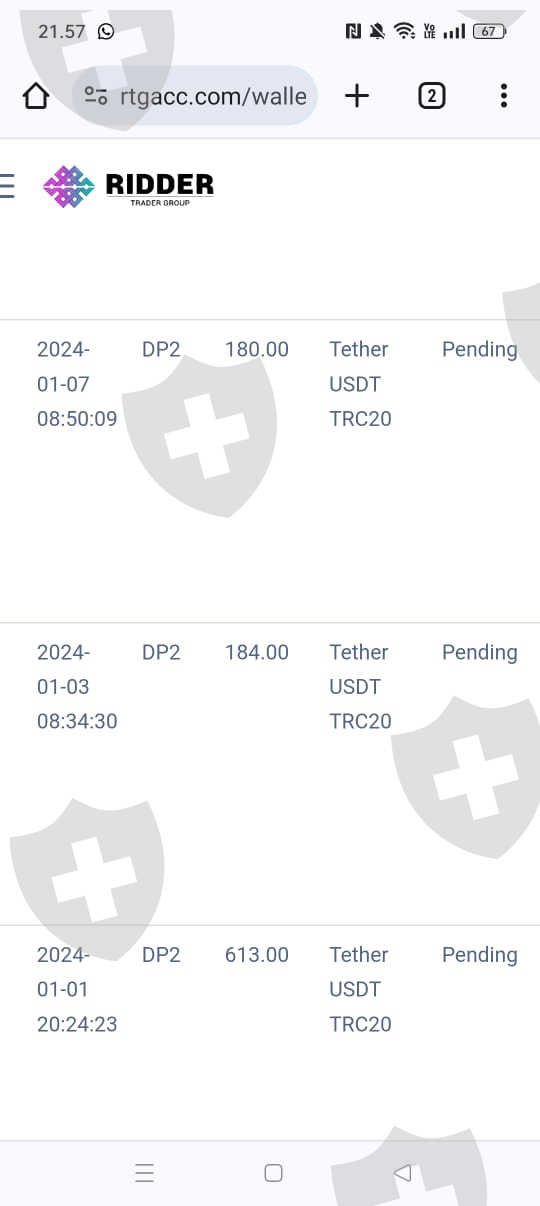Tap the rtgacc.com address bar
Image resolution: width=540 pixels, height=1206 pixels.
point(196,96)
